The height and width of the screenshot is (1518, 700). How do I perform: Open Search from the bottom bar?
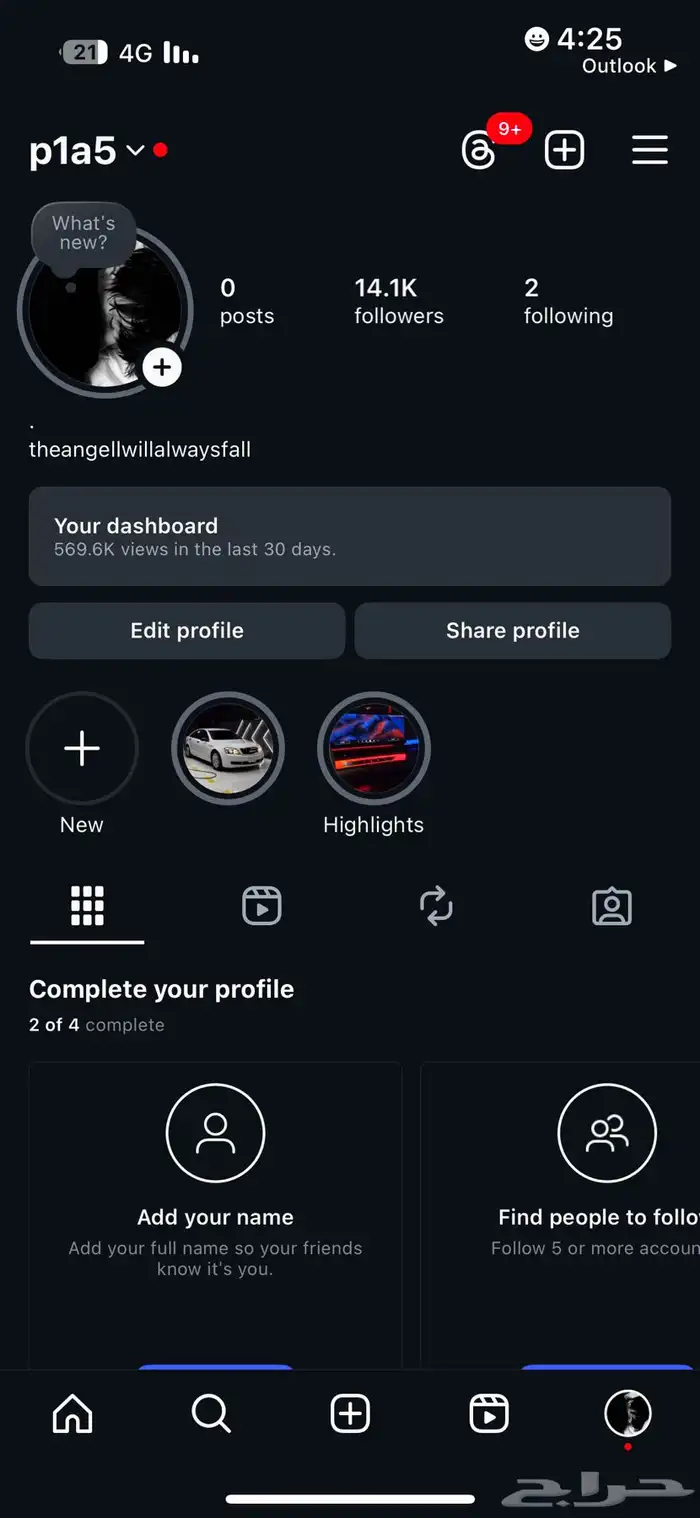pos(211,1414)
